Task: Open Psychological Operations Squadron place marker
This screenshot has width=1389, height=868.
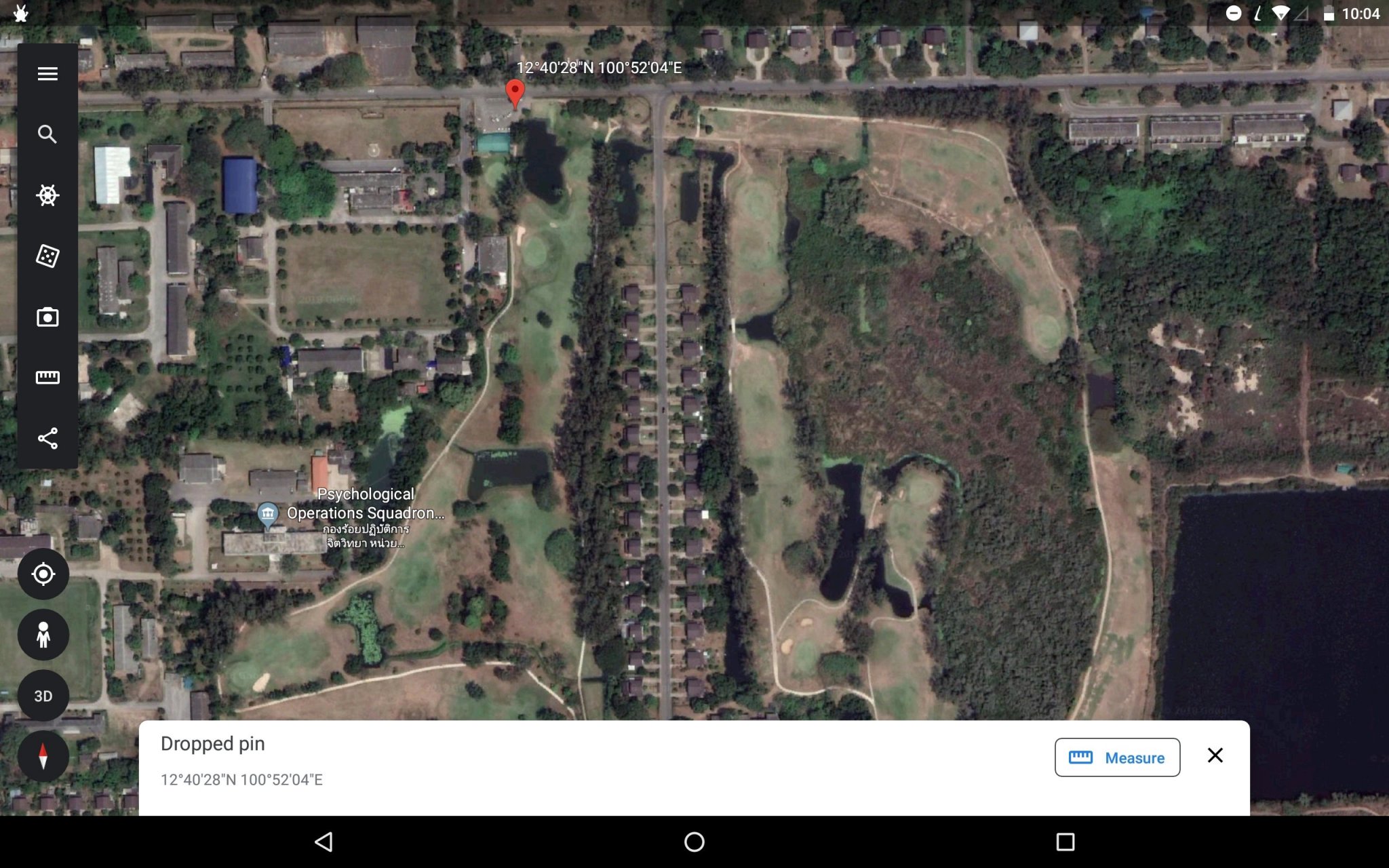Action: (x=268, y=513)
